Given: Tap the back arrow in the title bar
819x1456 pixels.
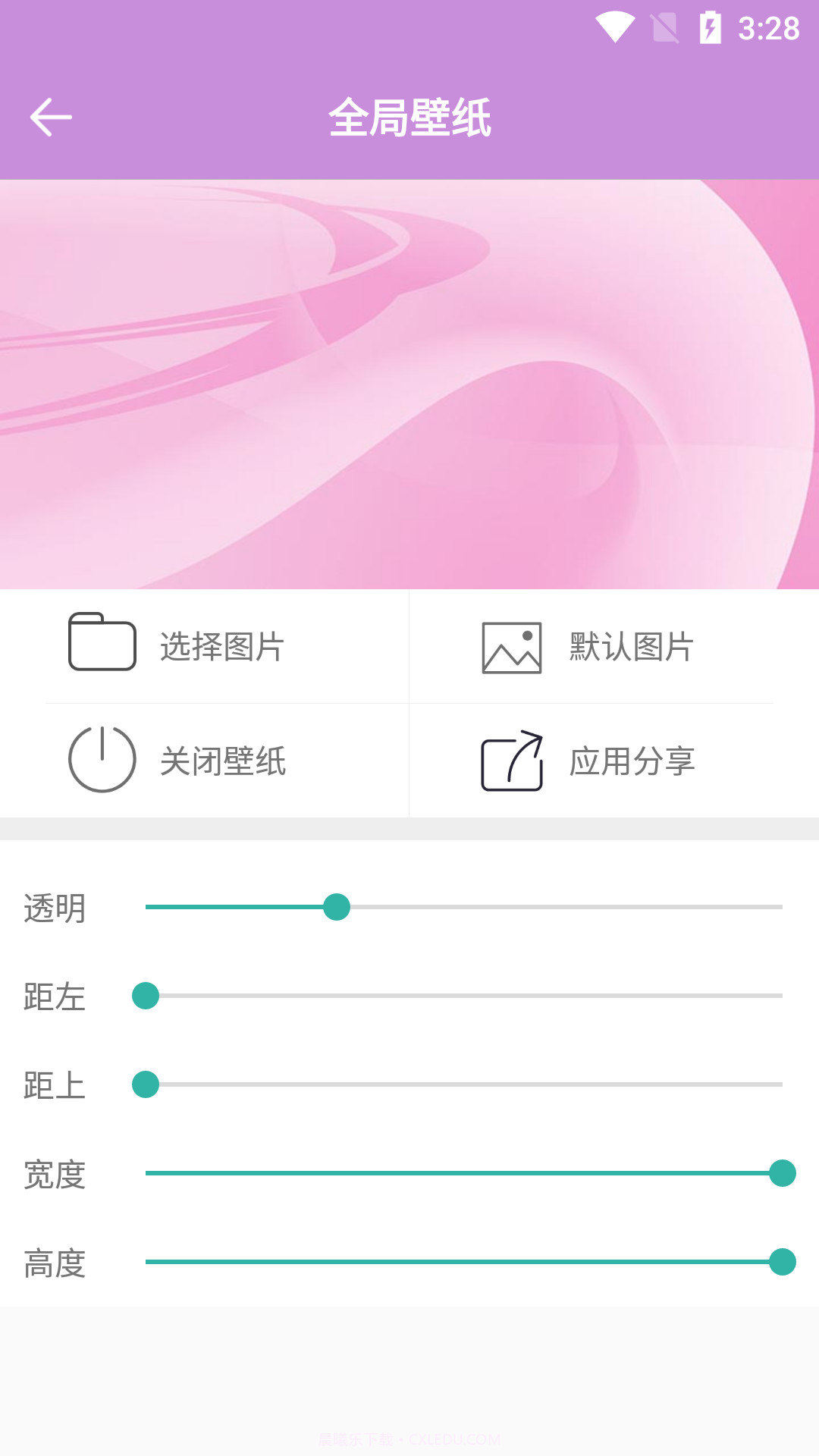Looking at the screenshot, I should point(50,118).
